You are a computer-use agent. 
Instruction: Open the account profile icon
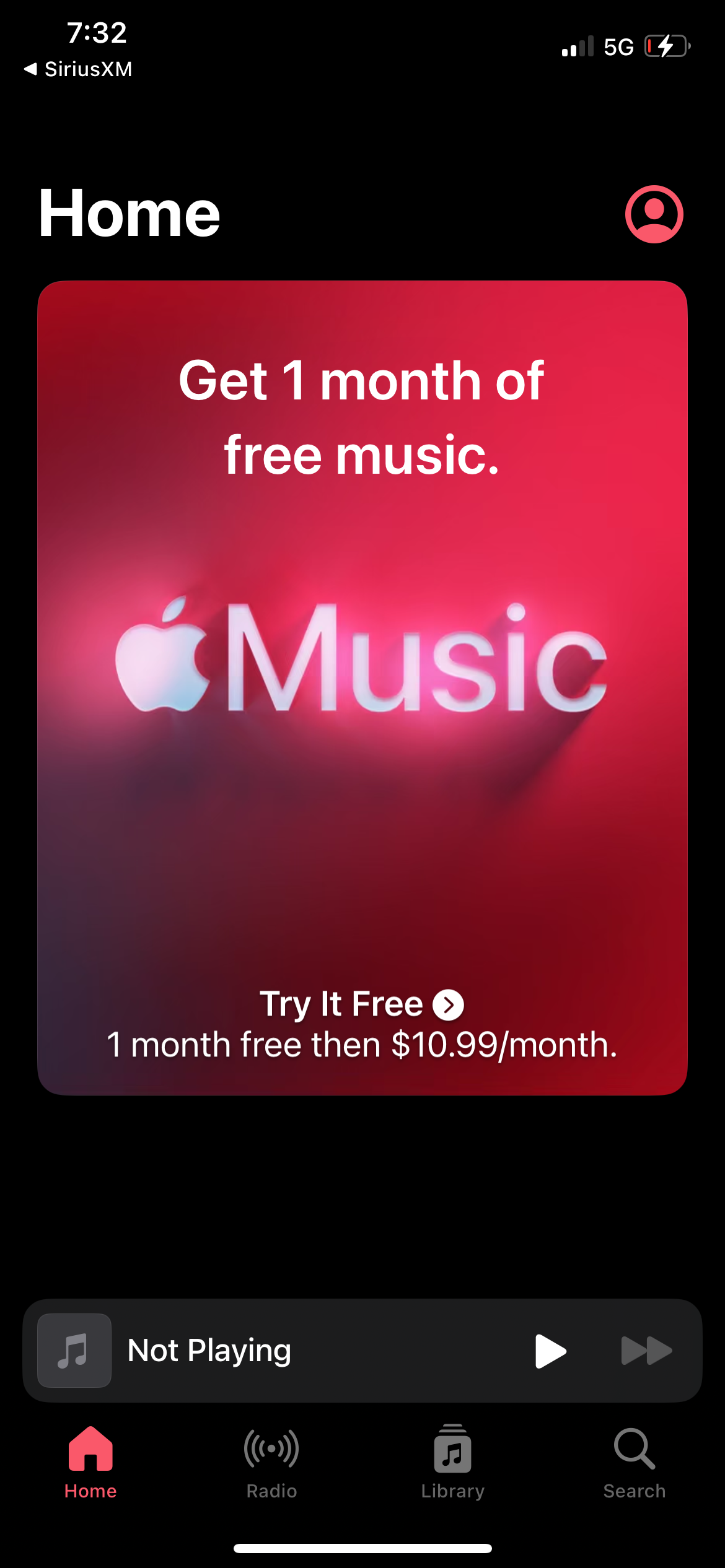point(653,215)
